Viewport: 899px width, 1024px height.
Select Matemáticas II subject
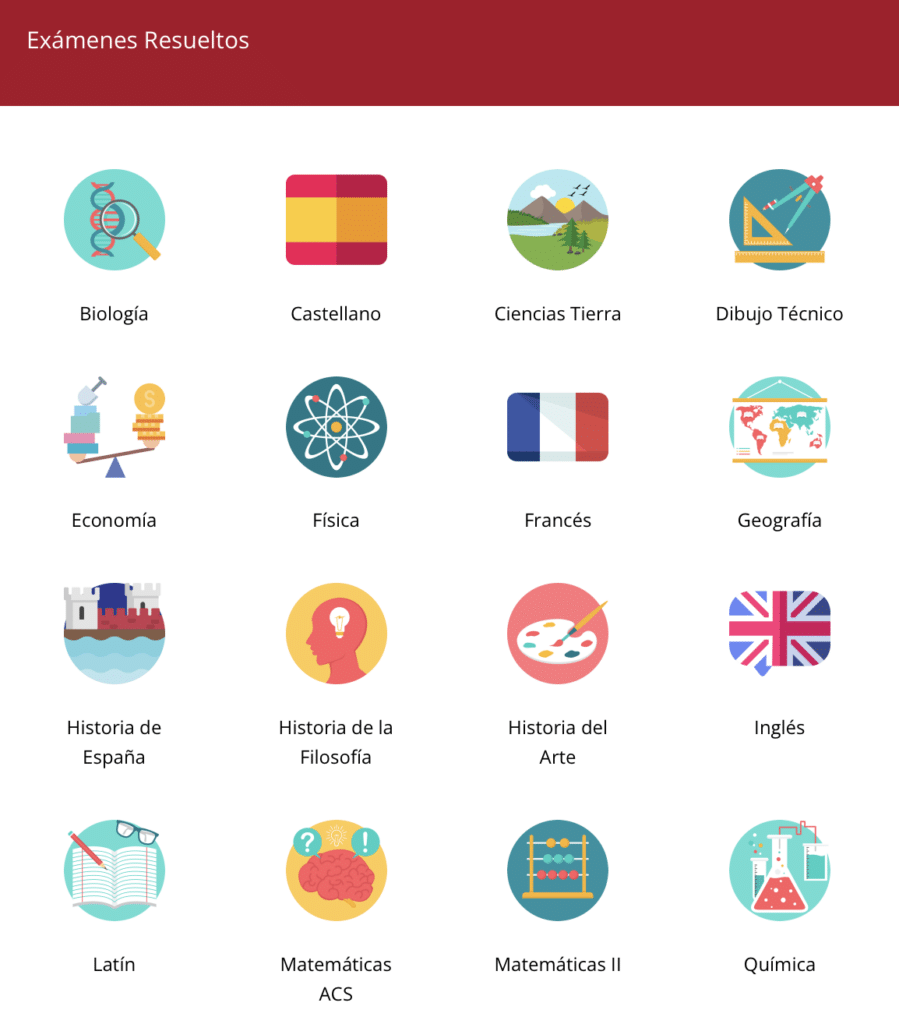click(x=558, y=870)
